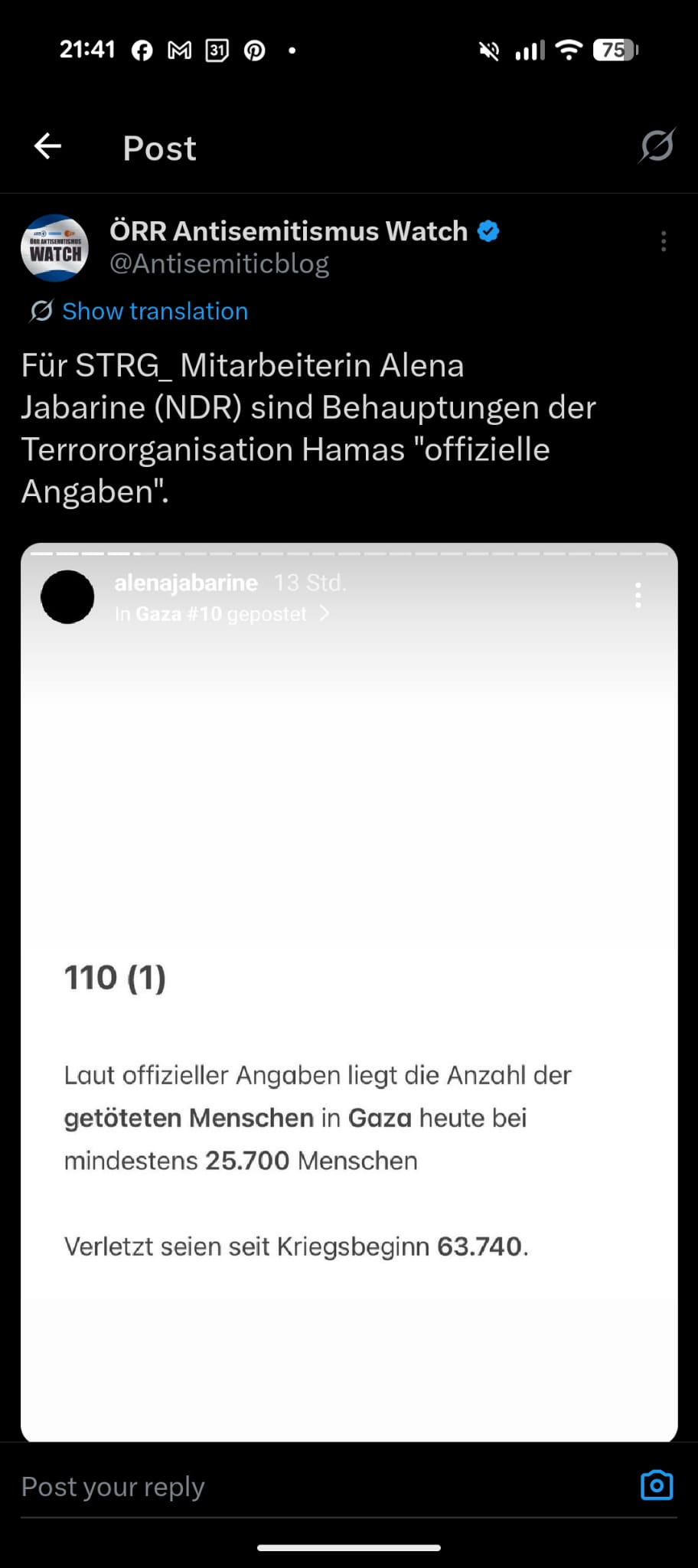698x1568 pixels.
Task: Go back using the arrow icon
Action: coord(47,146)
